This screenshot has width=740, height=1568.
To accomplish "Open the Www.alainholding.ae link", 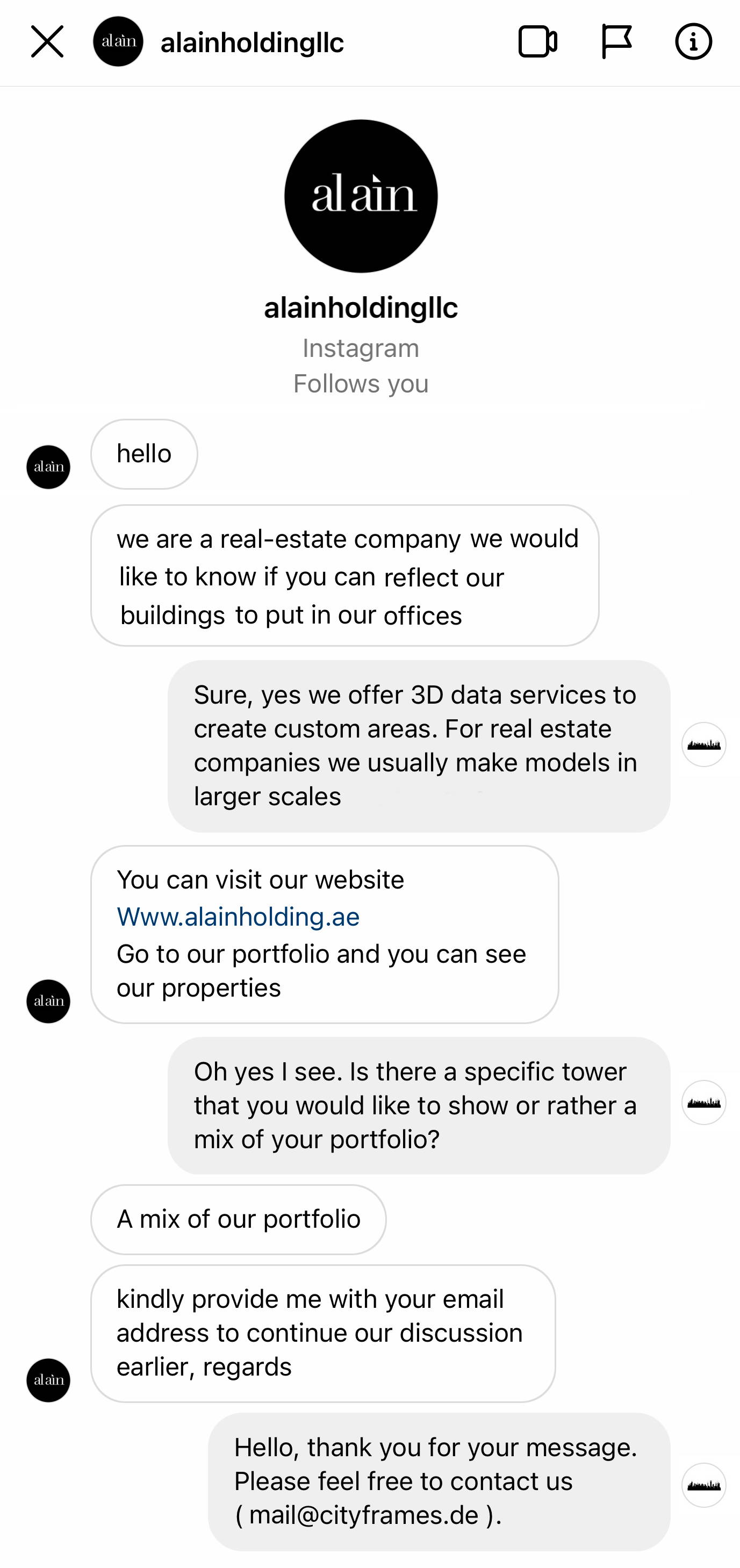I will coord(238,916).
